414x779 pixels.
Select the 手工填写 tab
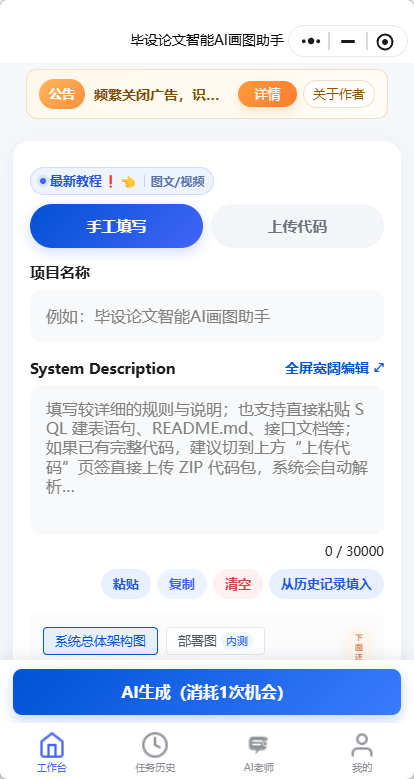click(116, 226)
